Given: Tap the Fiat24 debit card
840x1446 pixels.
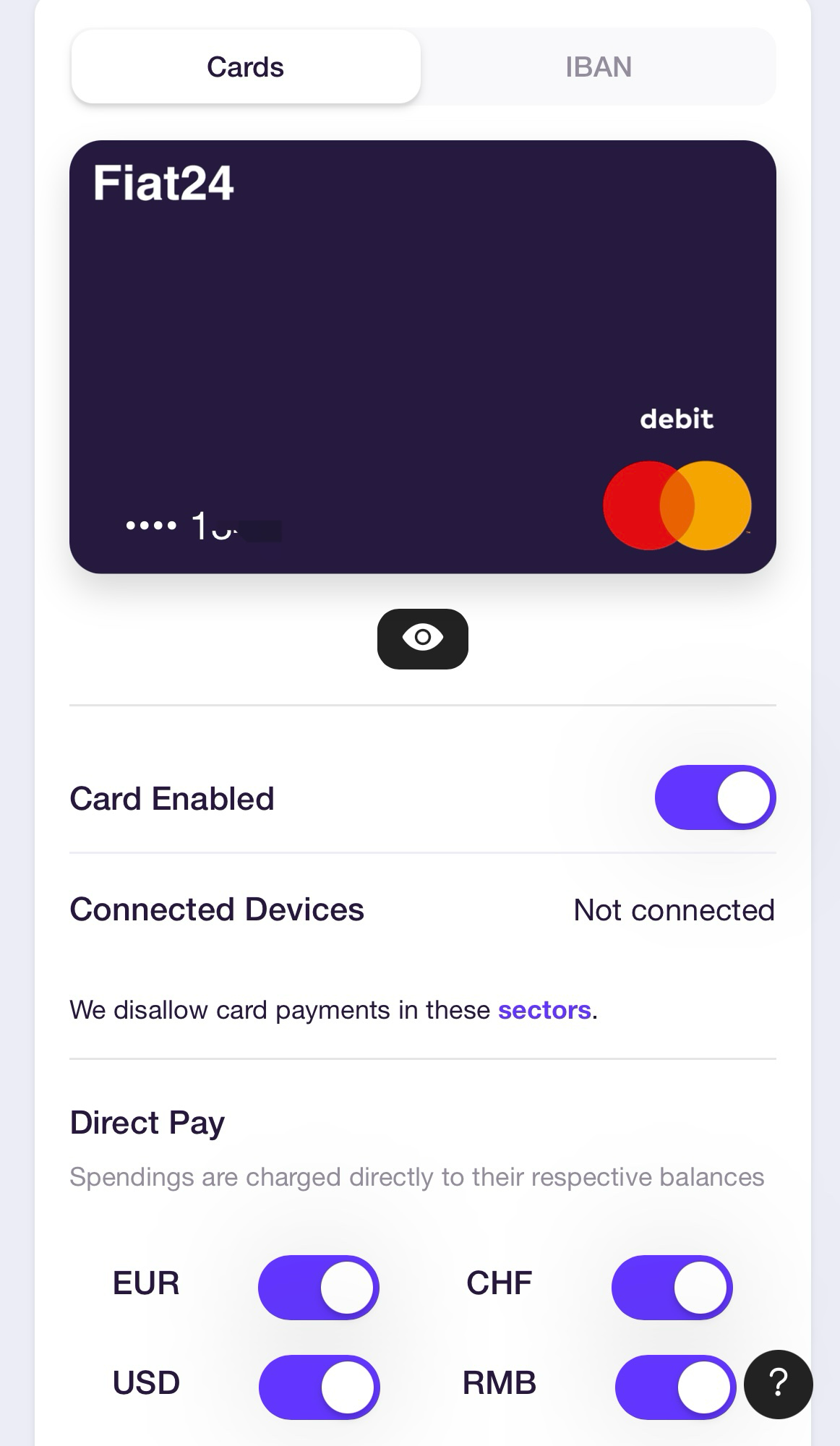Looking at the screenshot, I should [423, 356].
